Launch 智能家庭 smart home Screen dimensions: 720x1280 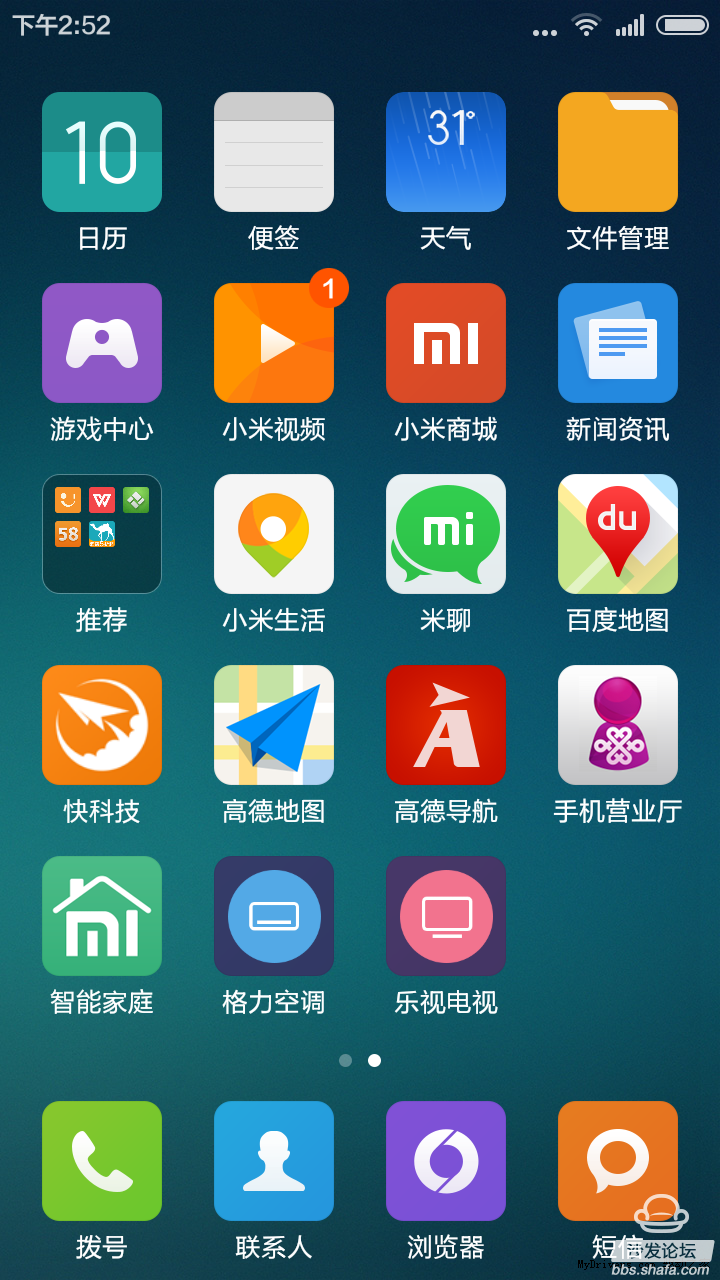coord(102,916)
